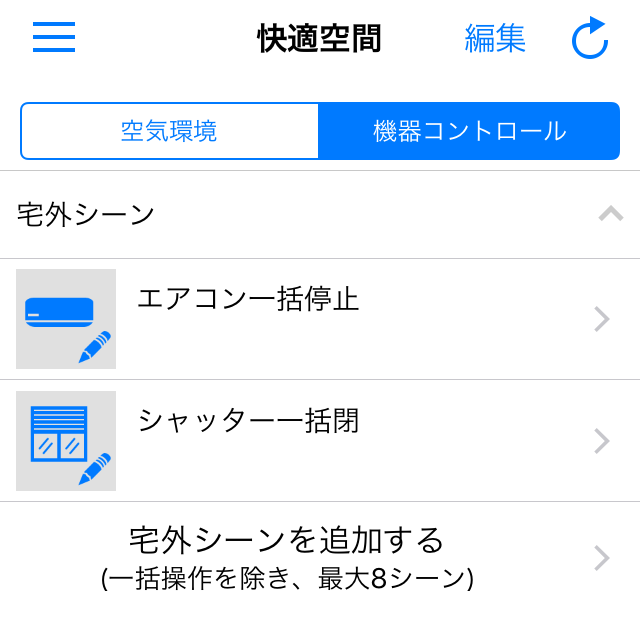Switch to the 空気環境 tab
Image resolution: width=642 pixels, height=617 pixels.
tap(169, 131)
